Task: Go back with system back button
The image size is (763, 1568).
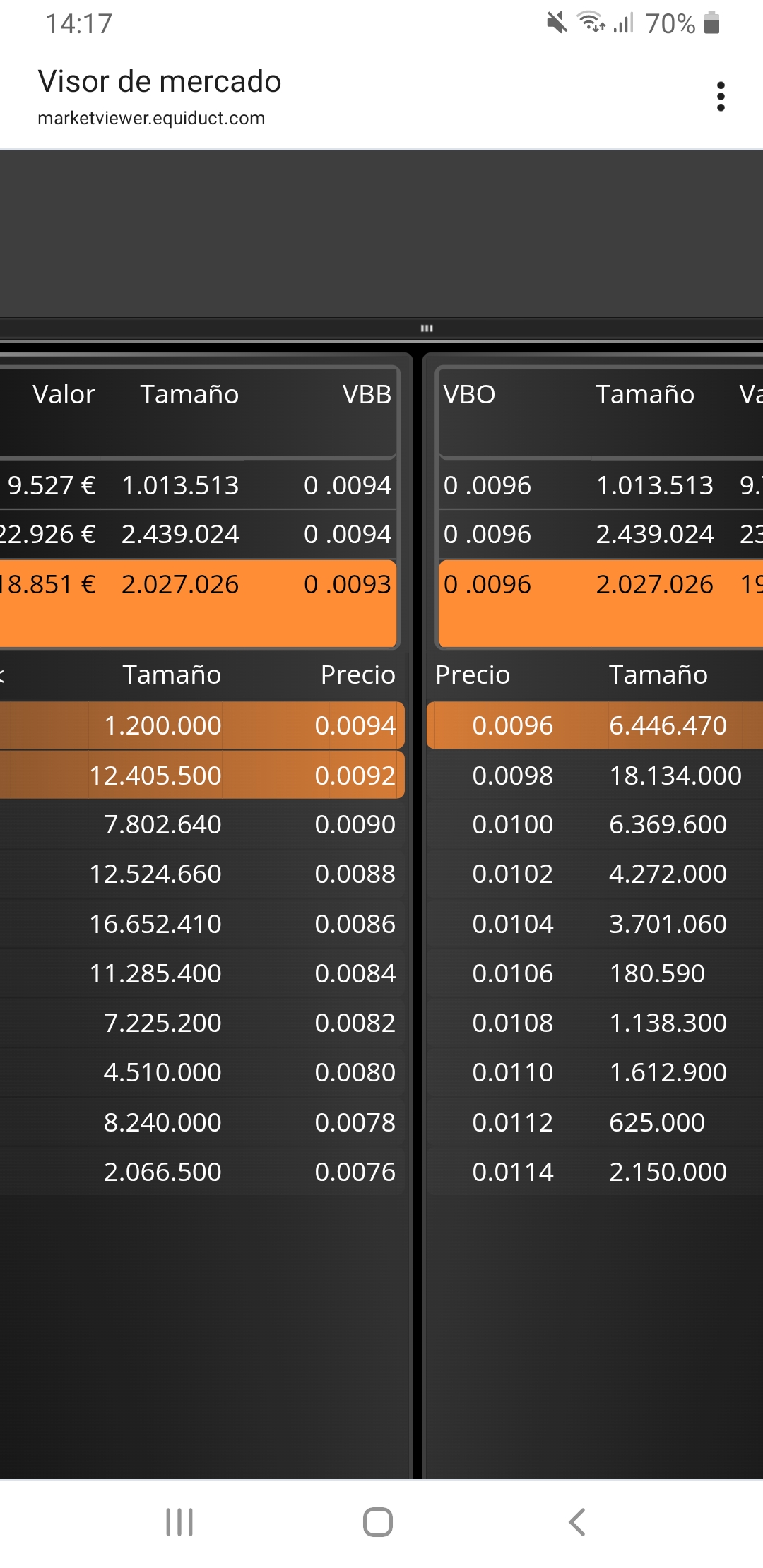Action: click(577, 1522)
